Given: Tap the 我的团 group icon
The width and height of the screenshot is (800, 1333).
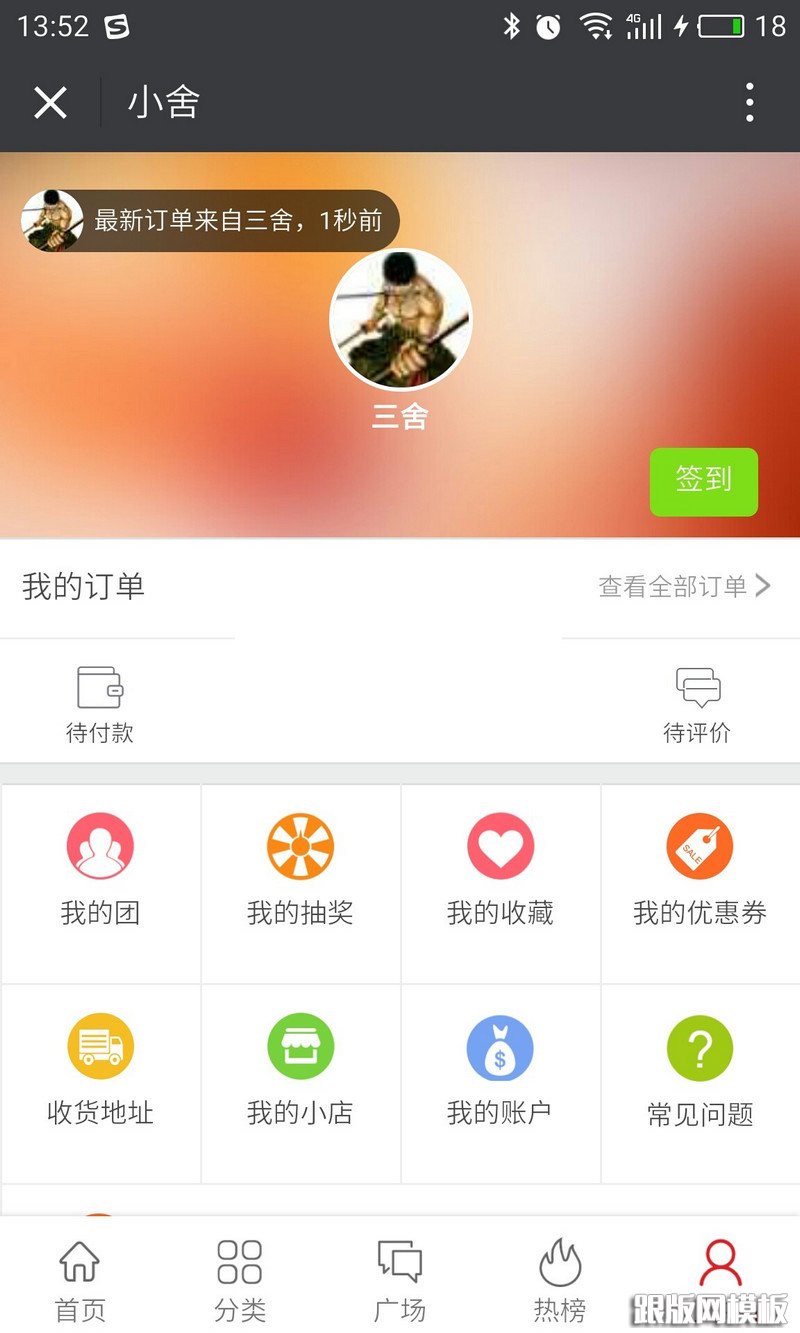Looking at the screenshot, I should pos(100,845).
